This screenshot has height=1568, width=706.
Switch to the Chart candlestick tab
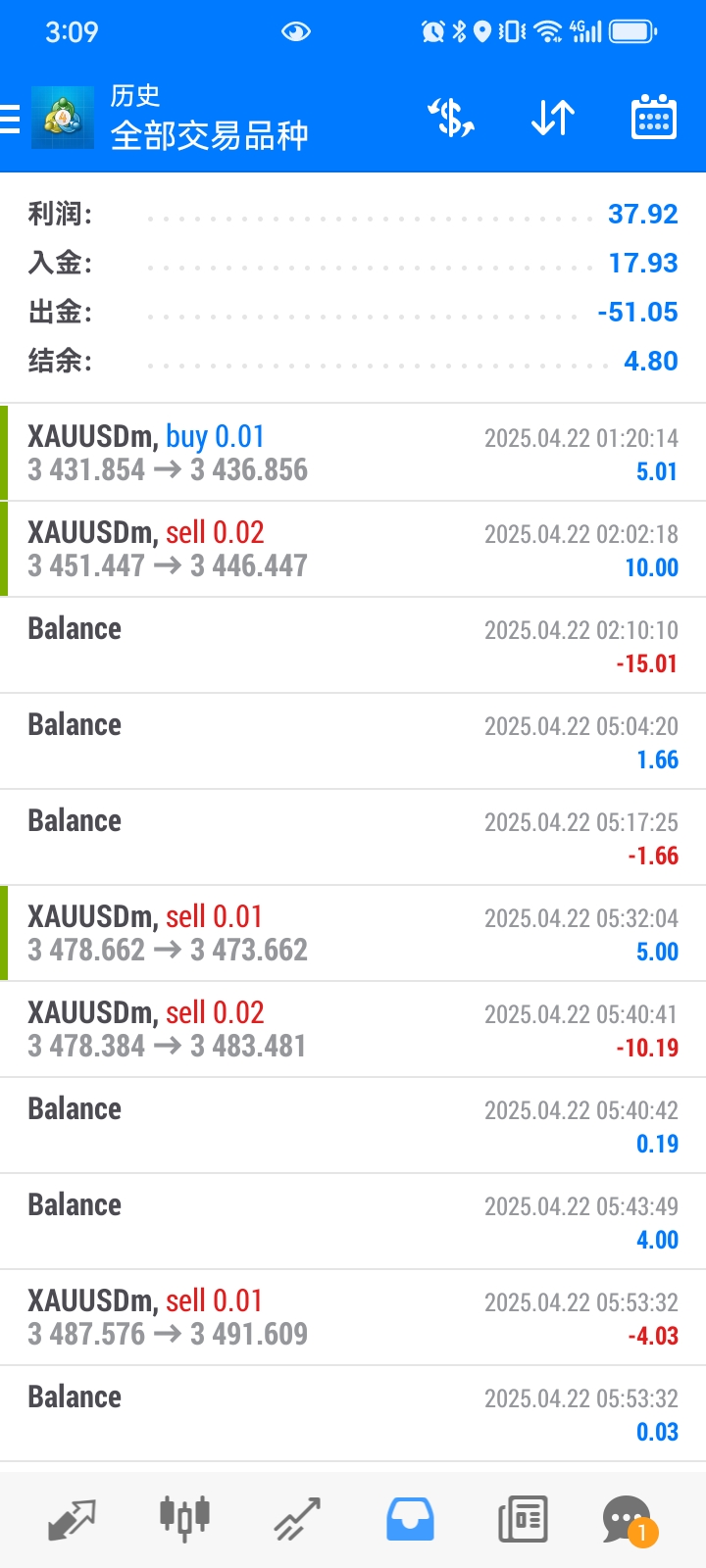pos(184,1520)
